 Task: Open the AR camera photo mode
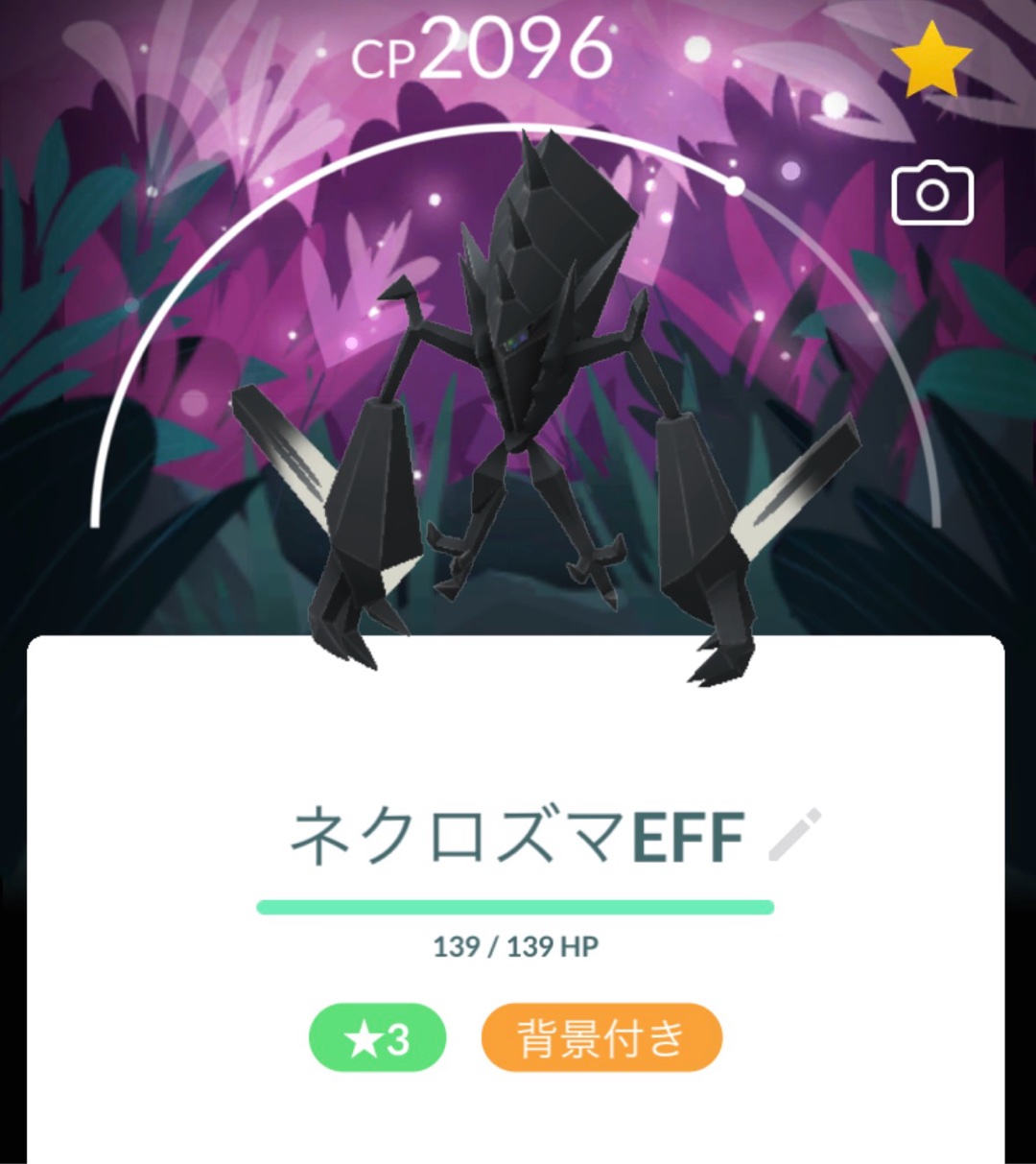[932, 195]
